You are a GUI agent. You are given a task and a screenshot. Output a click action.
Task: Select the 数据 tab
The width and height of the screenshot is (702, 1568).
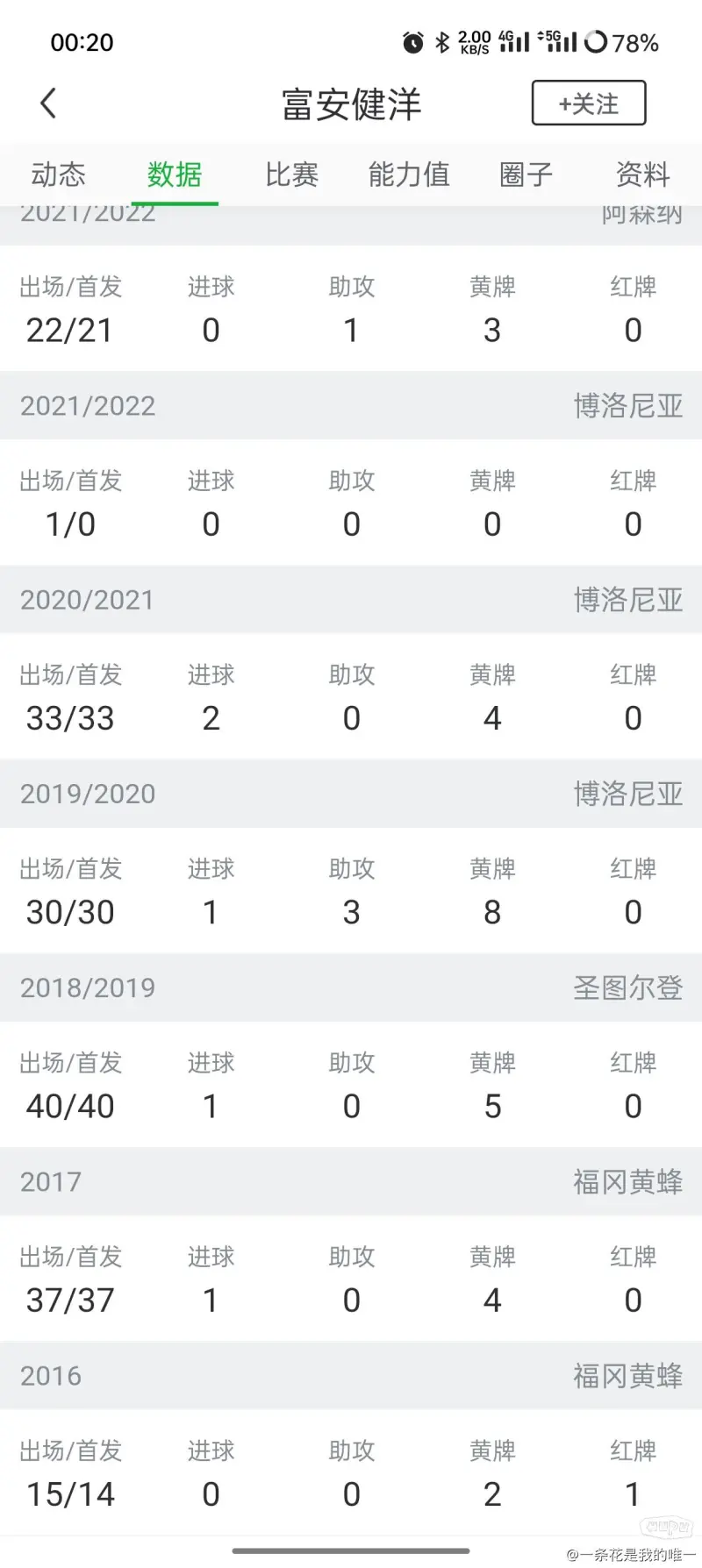click(x=175, y=175)
